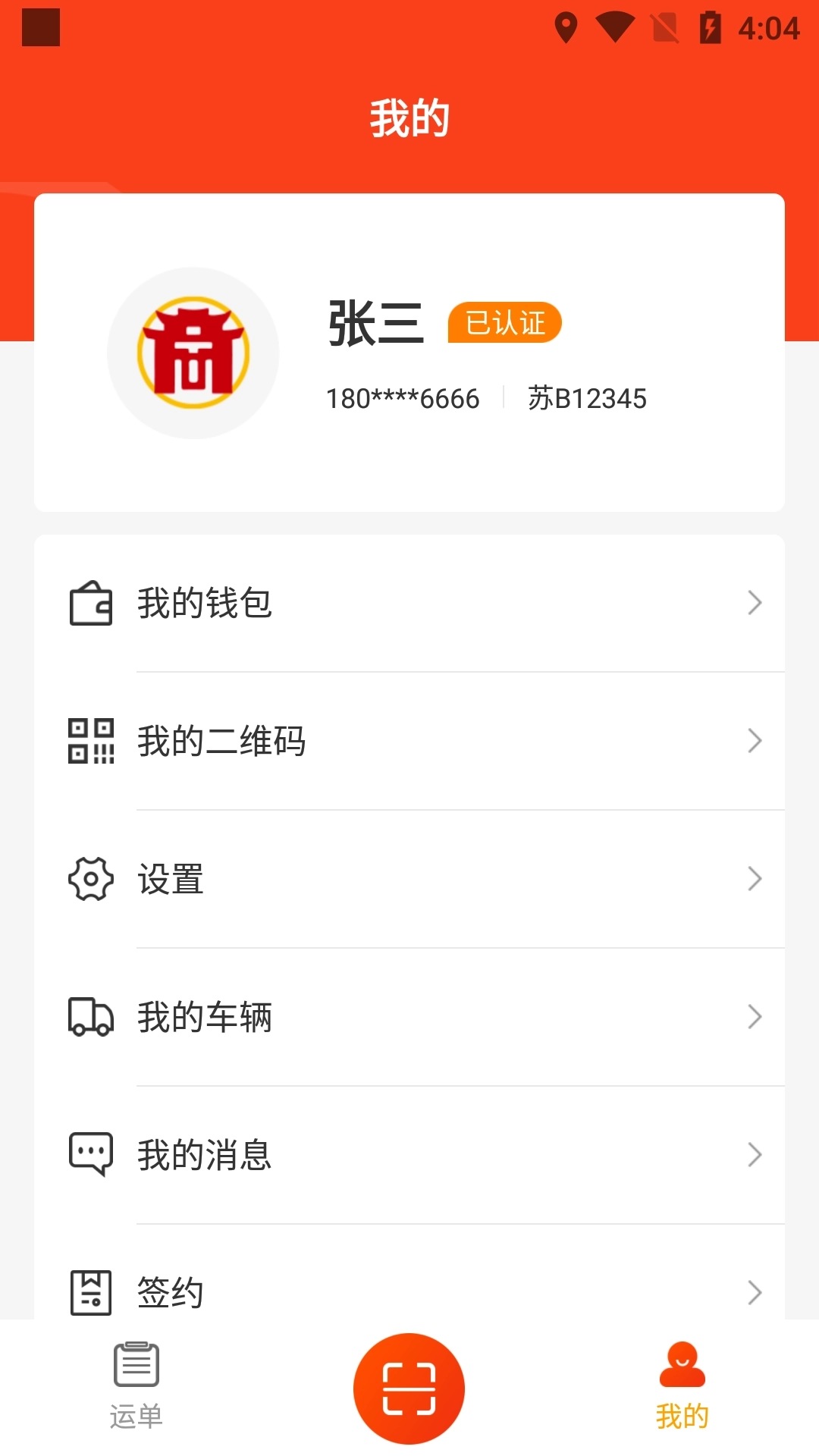
Task: Open the message bubble icon for 我的消息
Action: click(x=89, y=1154)
